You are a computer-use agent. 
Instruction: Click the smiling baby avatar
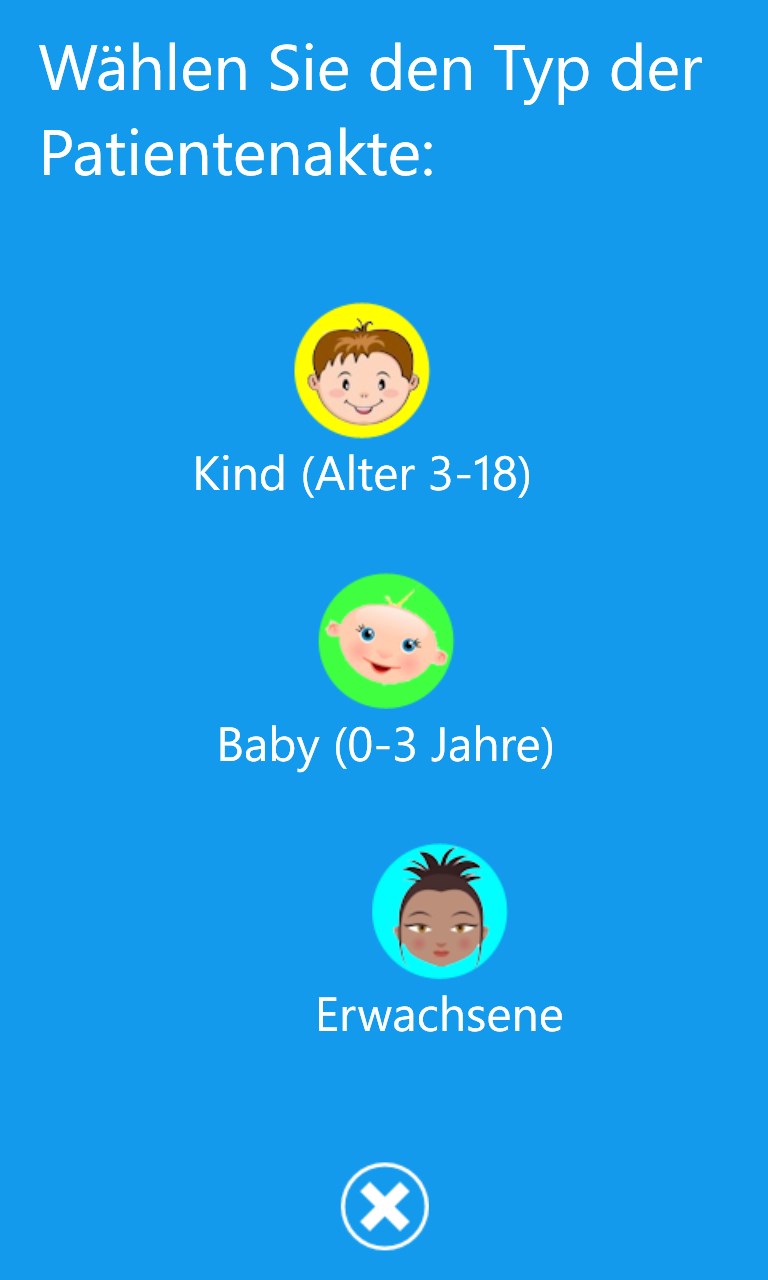coord(386,640)
